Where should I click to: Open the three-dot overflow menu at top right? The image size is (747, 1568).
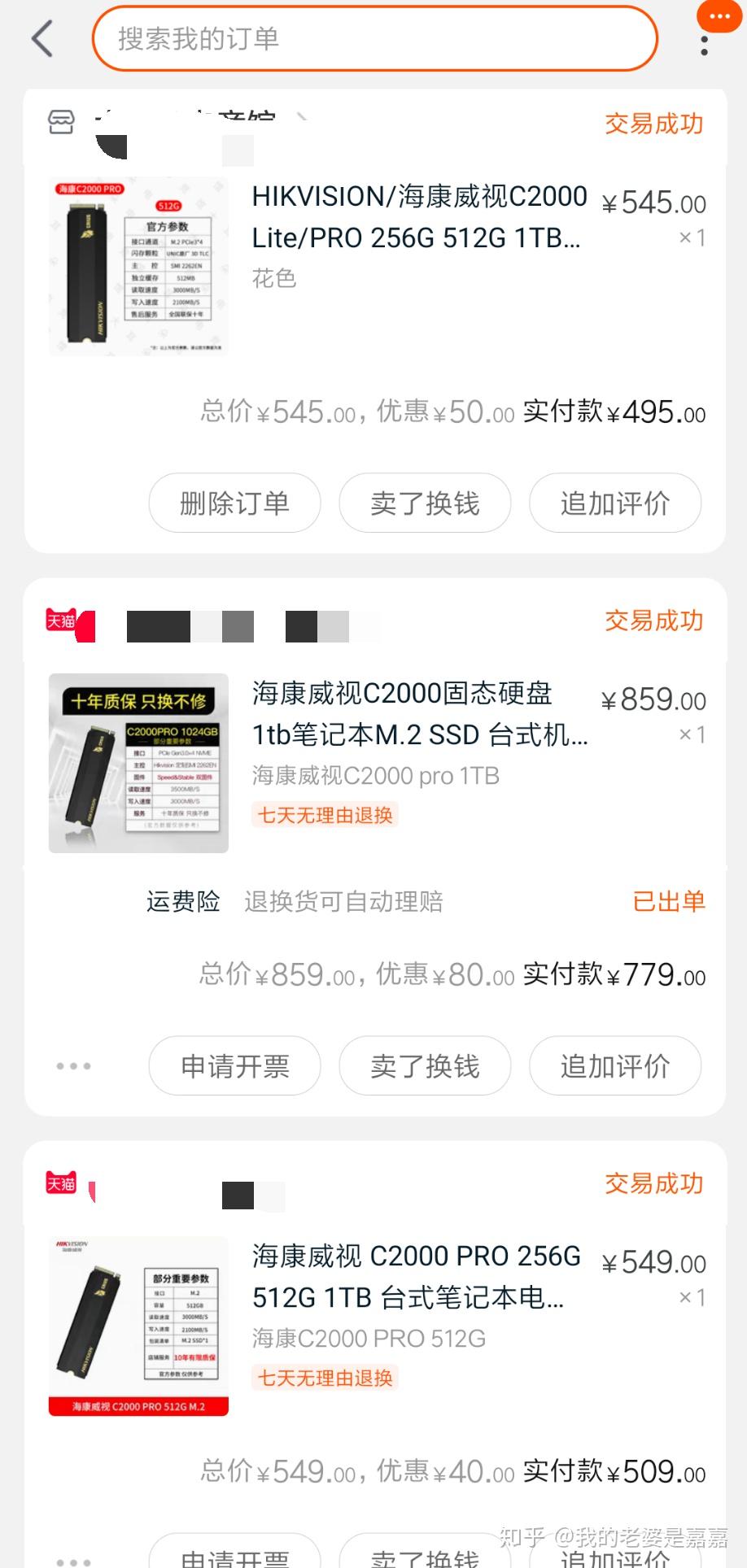pyautogui.click(x=705, y=45)
